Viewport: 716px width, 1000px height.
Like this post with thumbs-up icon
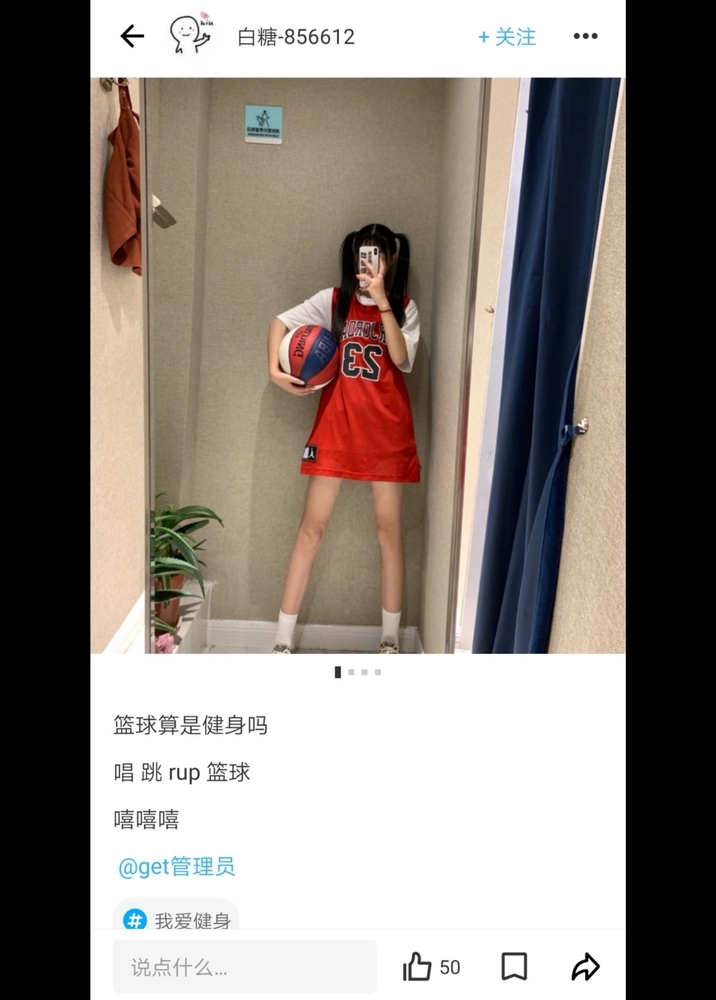coord(417,967)
